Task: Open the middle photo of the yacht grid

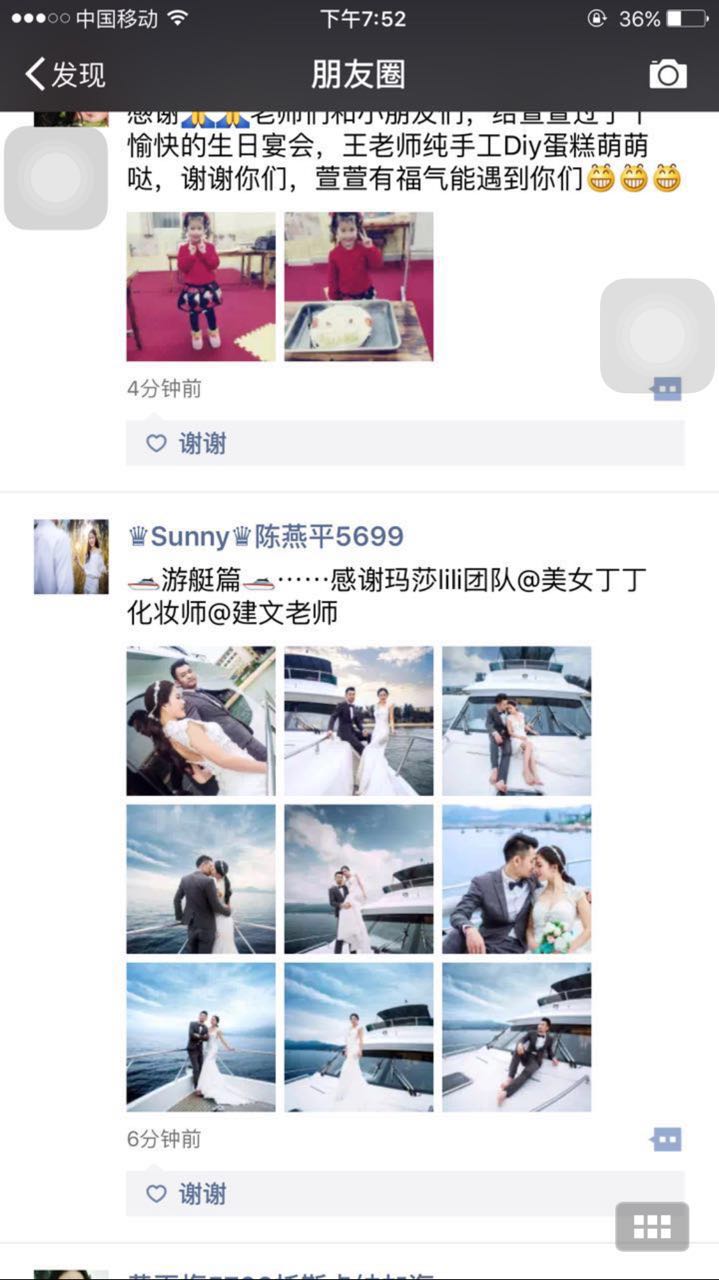Action: (x=358, y=879)
